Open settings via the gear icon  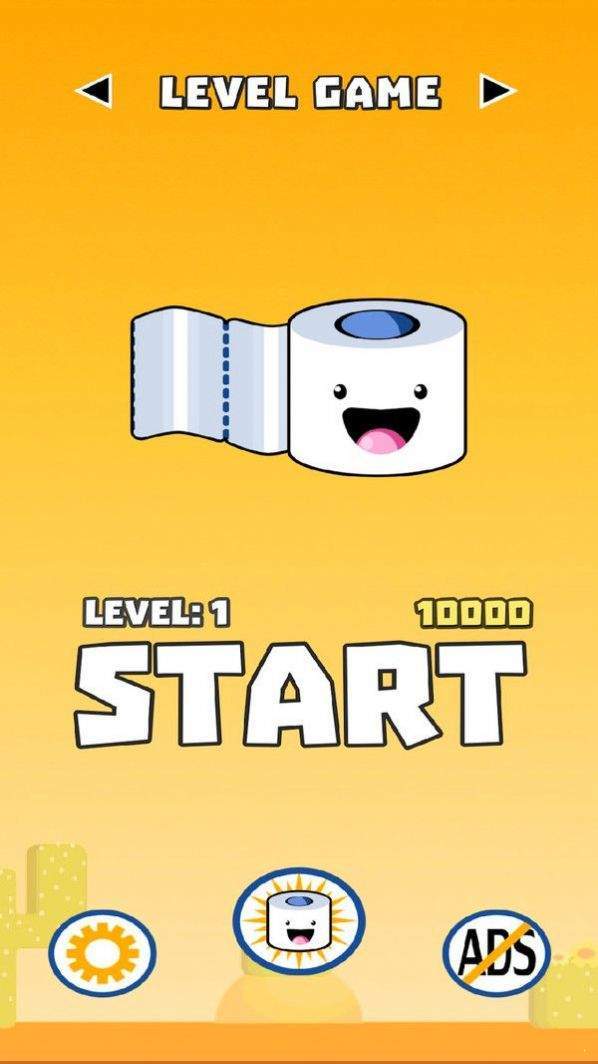pyautogui.click(x=102, y=953)
